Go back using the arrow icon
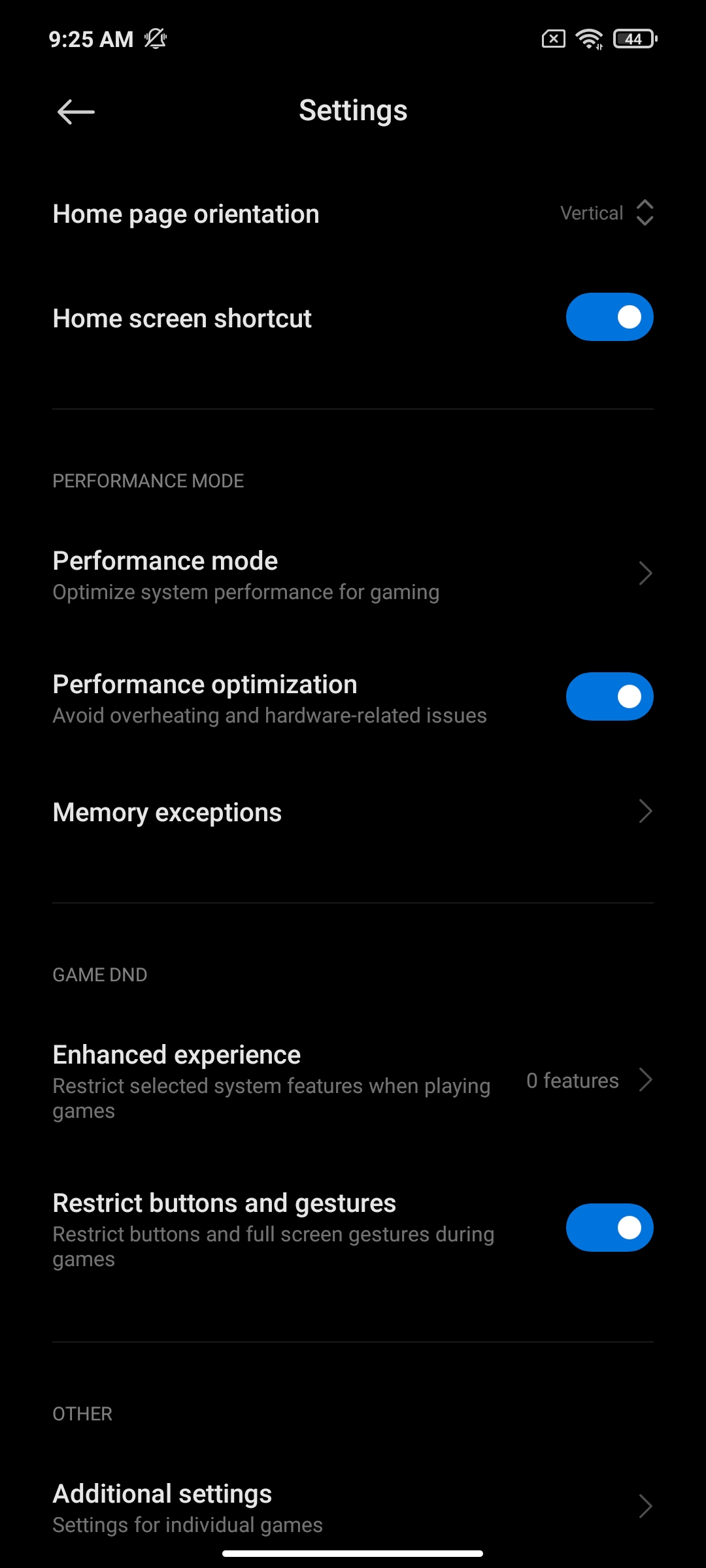This screenshot has width=706, height=1568. 76,112
